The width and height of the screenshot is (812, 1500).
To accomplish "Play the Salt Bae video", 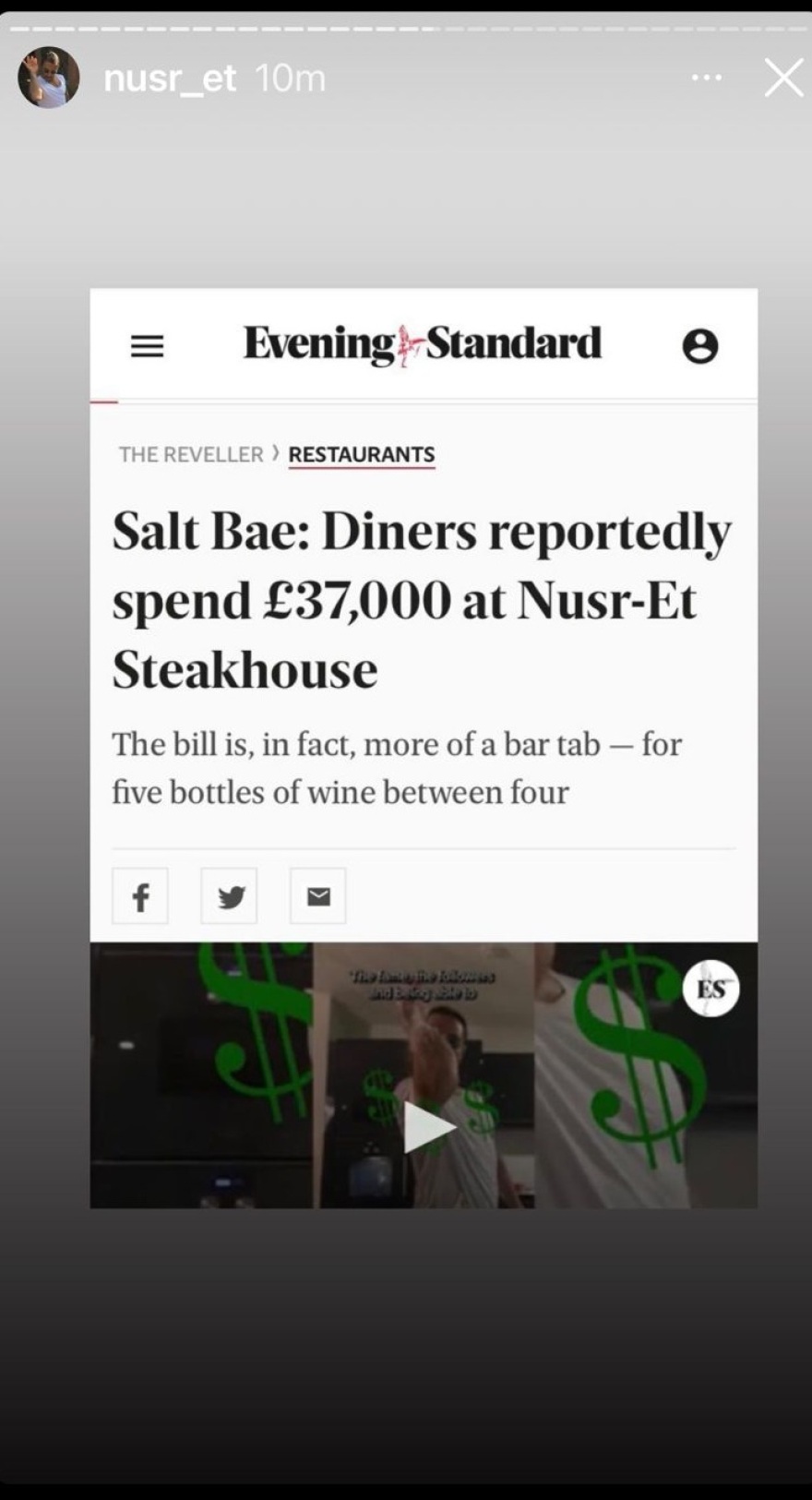I will coord(429,1125).
